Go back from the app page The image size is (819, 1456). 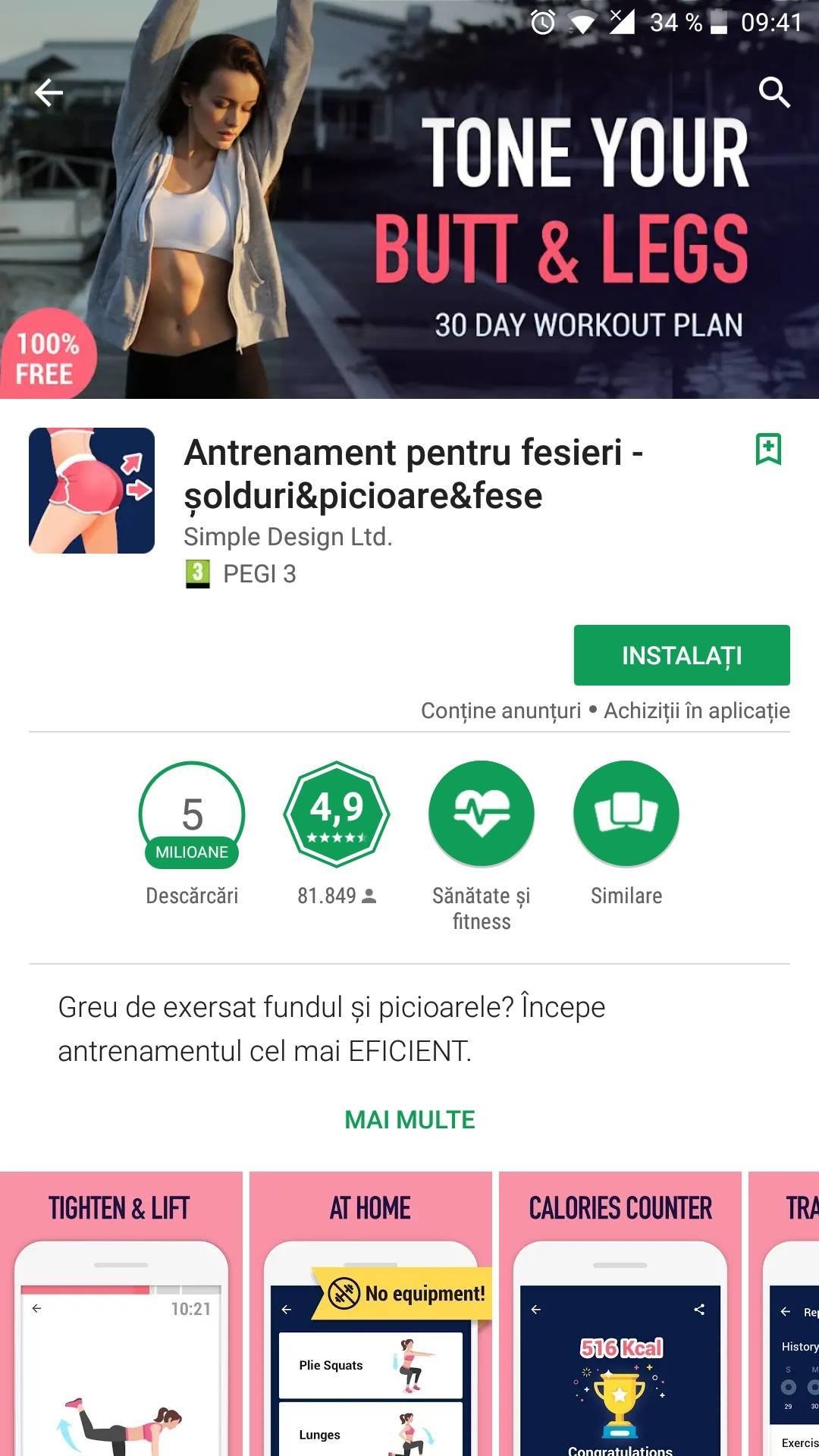pyautogui.click(x=49, y=93)
